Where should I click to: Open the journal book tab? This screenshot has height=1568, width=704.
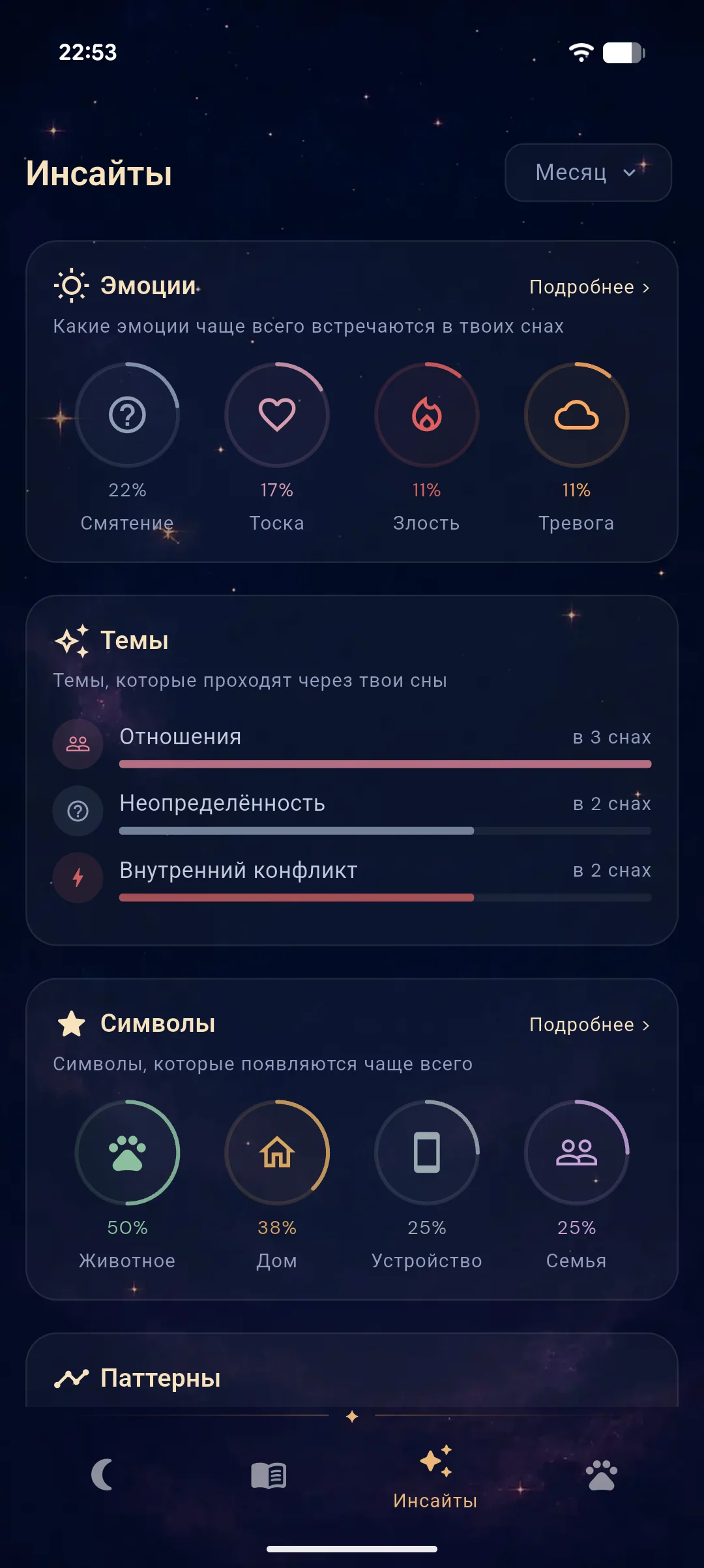click(269, 1475)
